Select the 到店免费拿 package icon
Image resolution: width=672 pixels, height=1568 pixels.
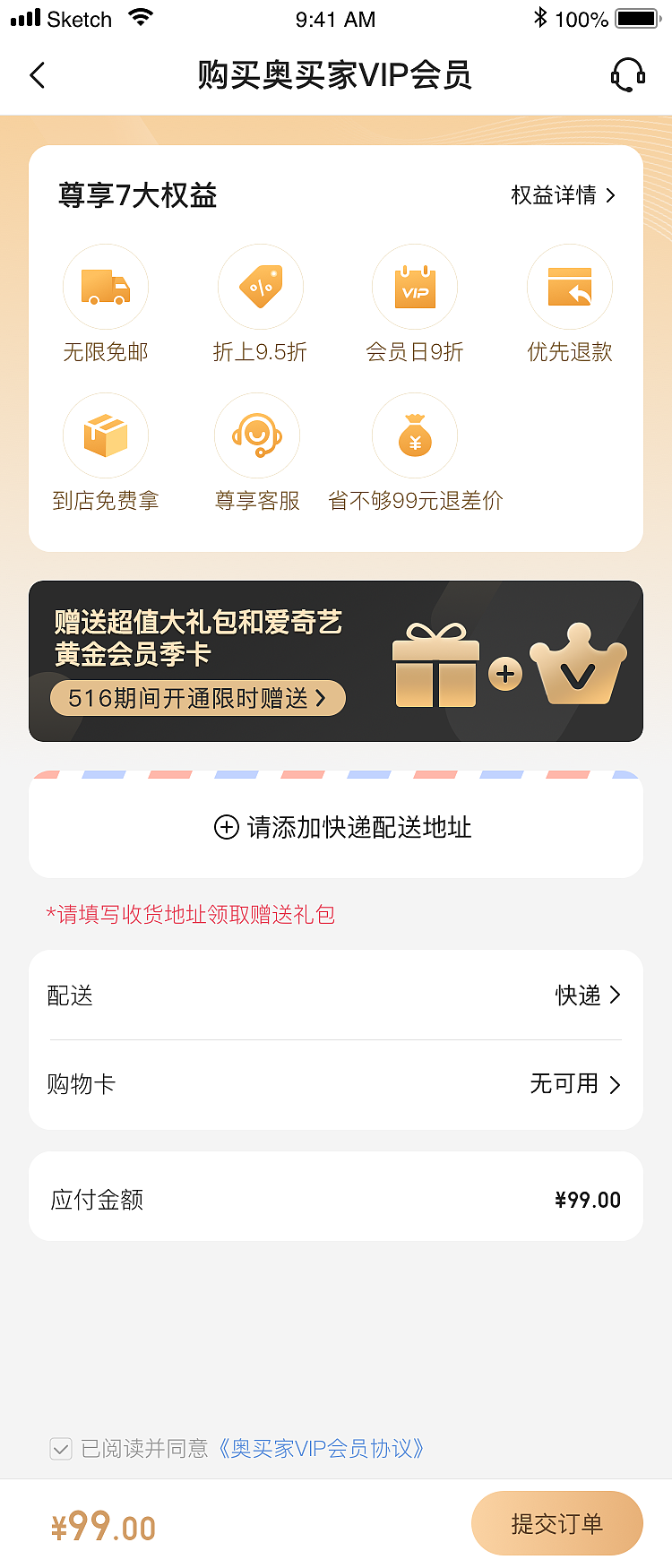coord(105,434)
